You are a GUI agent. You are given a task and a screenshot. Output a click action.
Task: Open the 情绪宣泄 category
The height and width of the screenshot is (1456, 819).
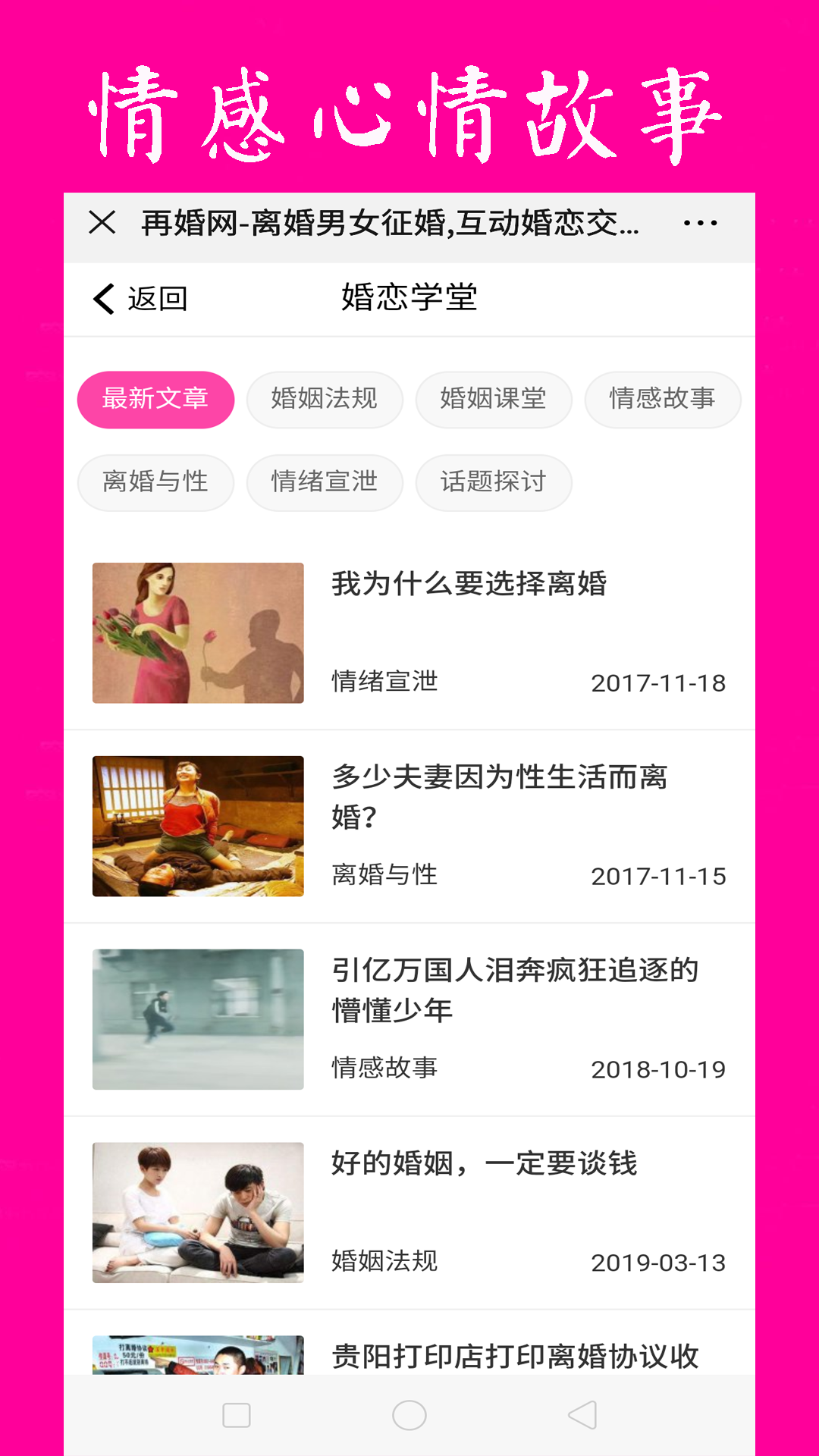point(325,482)
